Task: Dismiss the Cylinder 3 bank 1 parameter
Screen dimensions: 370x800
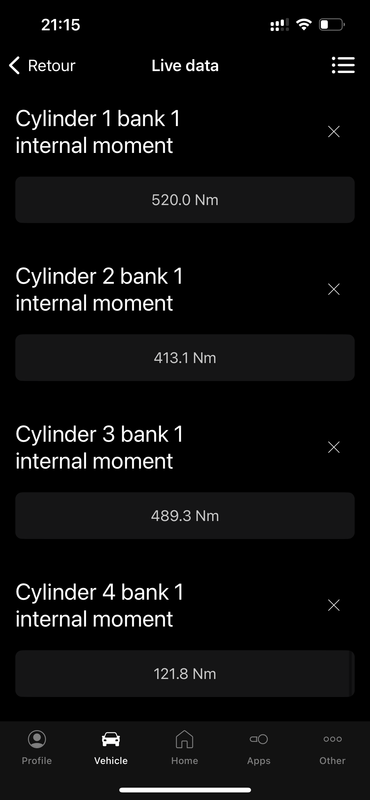Action: click(334, 447)
